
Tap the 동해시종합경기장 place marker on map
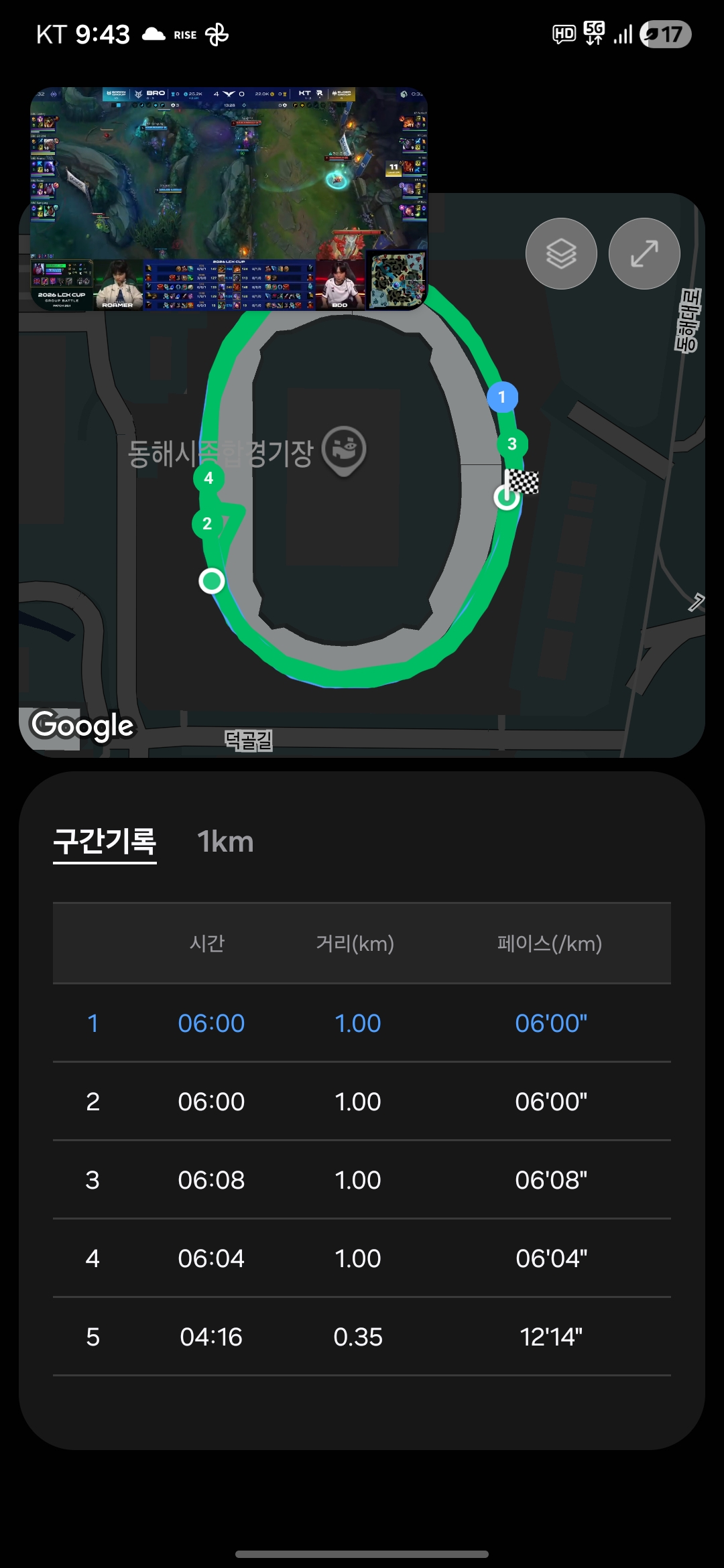(344, 450)
